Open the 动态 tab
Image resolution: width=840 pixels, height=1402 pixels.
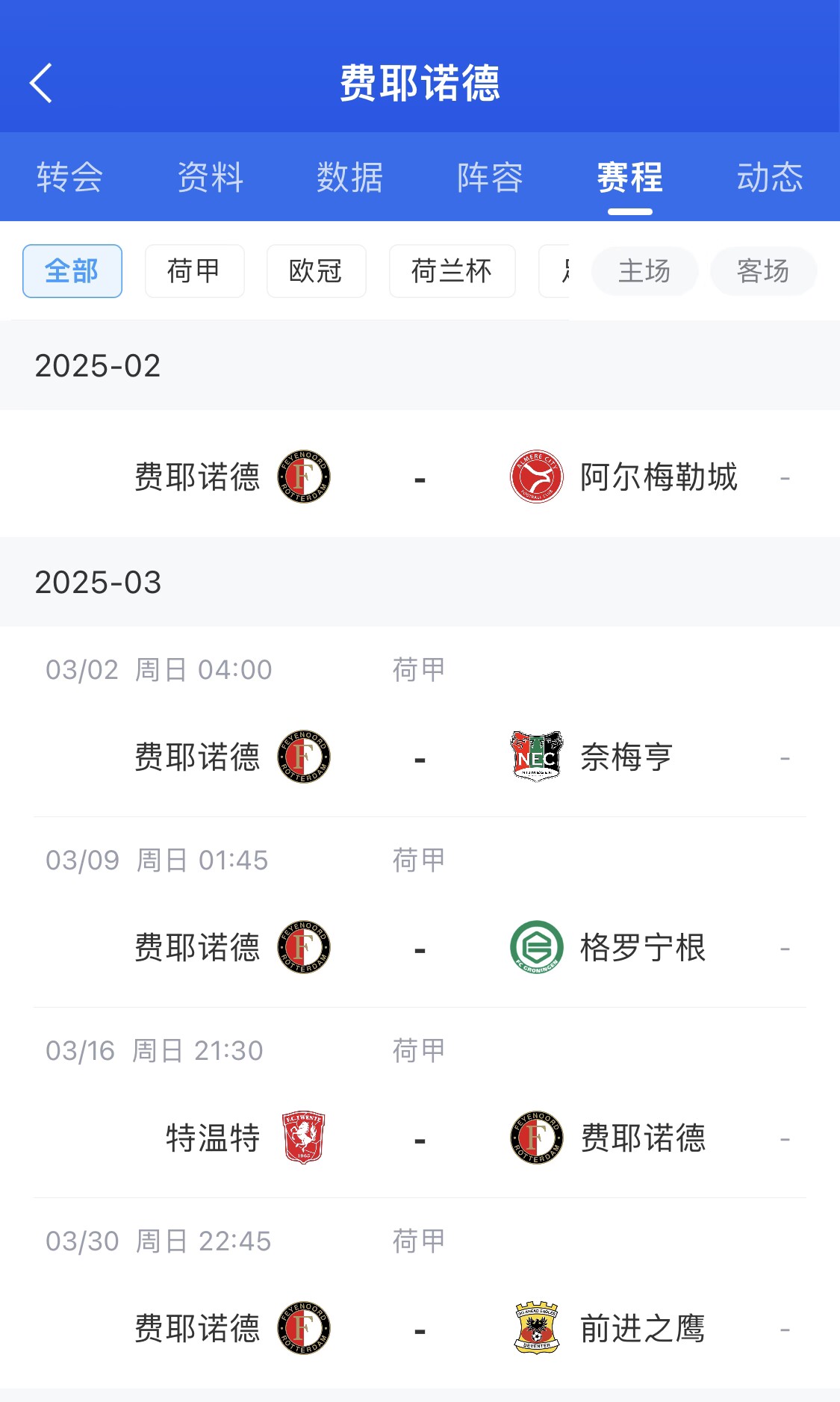770,178
